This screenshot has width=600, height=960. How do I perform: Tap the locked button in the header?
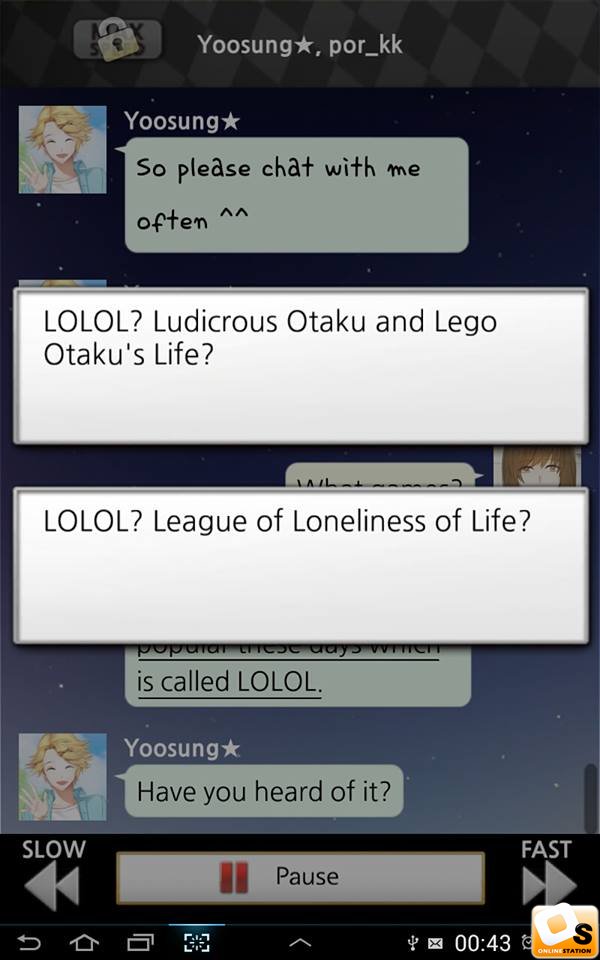pos(117,40)
